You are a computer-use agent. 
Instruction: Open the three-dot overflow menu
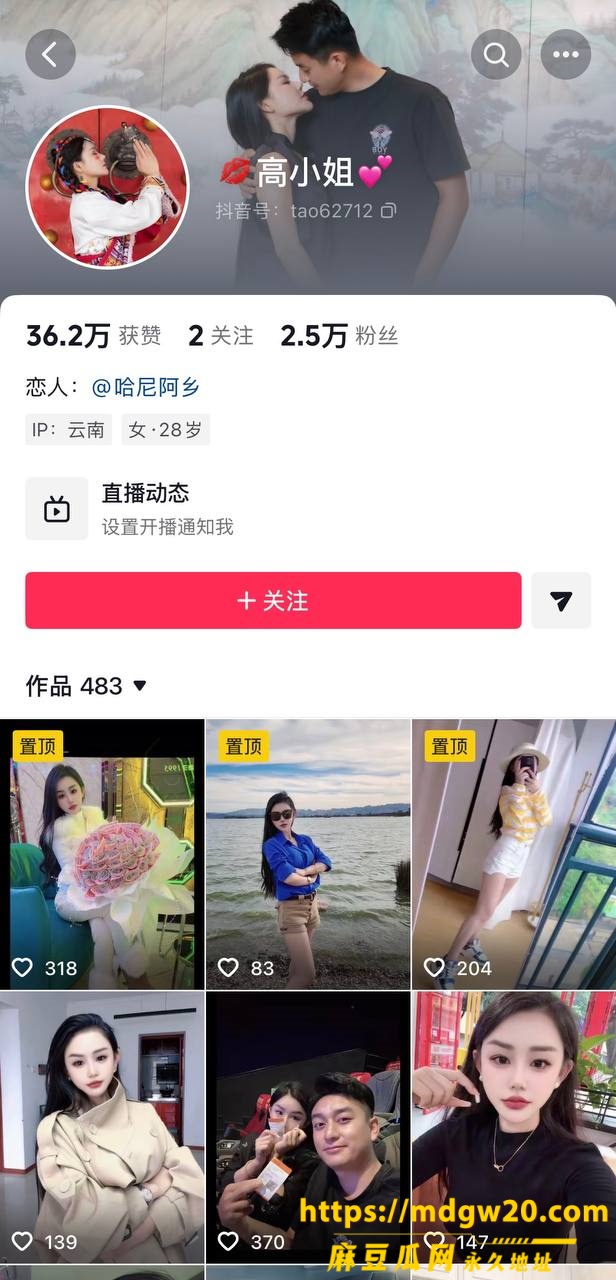coord(566,54)
